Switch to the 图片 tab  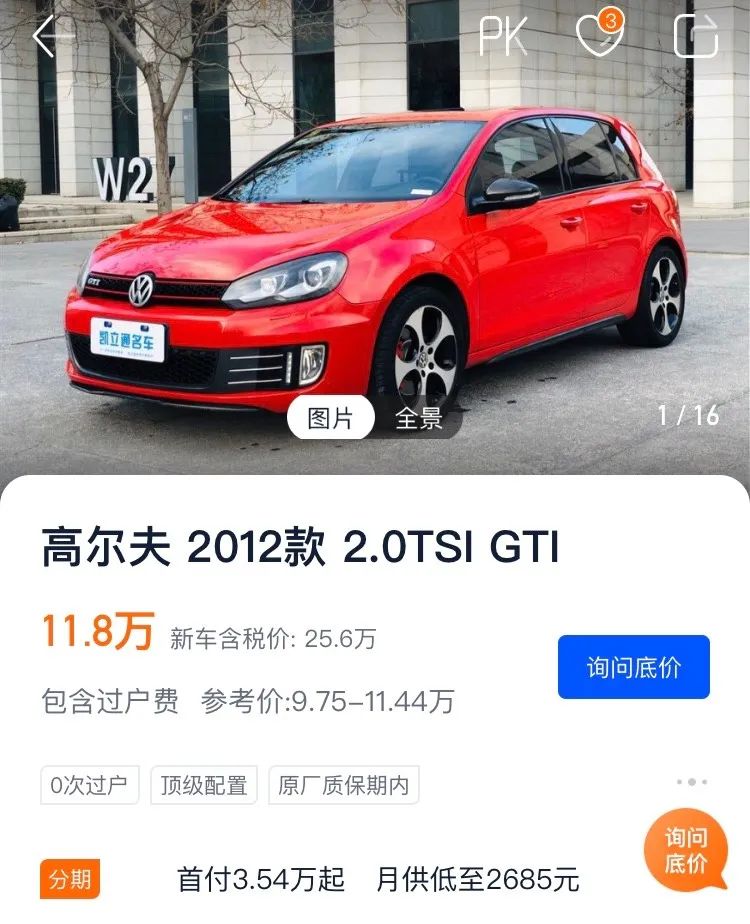[330, 416]
